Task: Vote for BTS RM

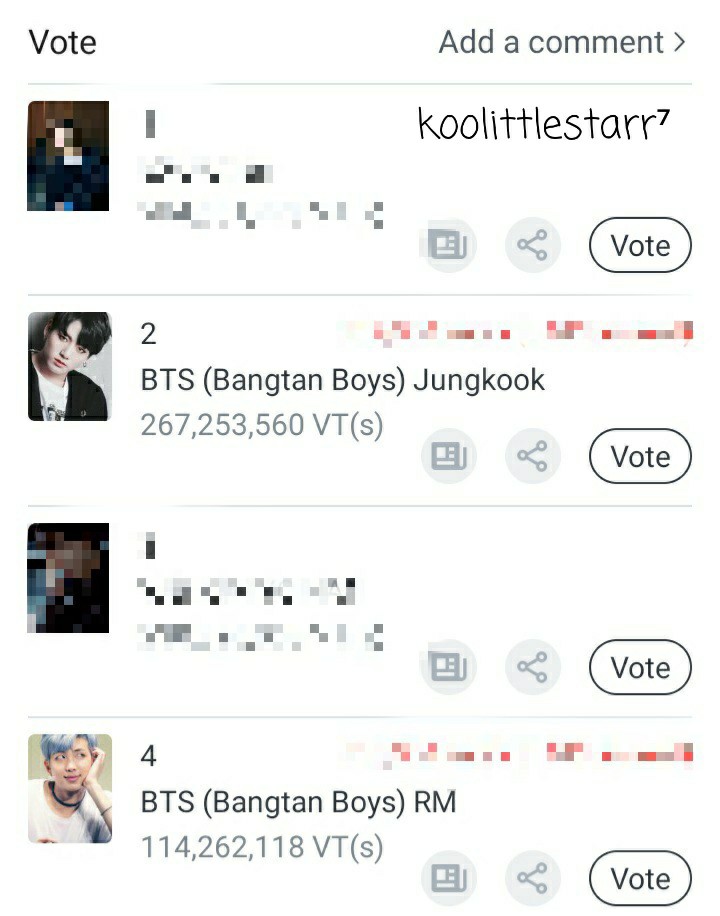Action: 640,879
